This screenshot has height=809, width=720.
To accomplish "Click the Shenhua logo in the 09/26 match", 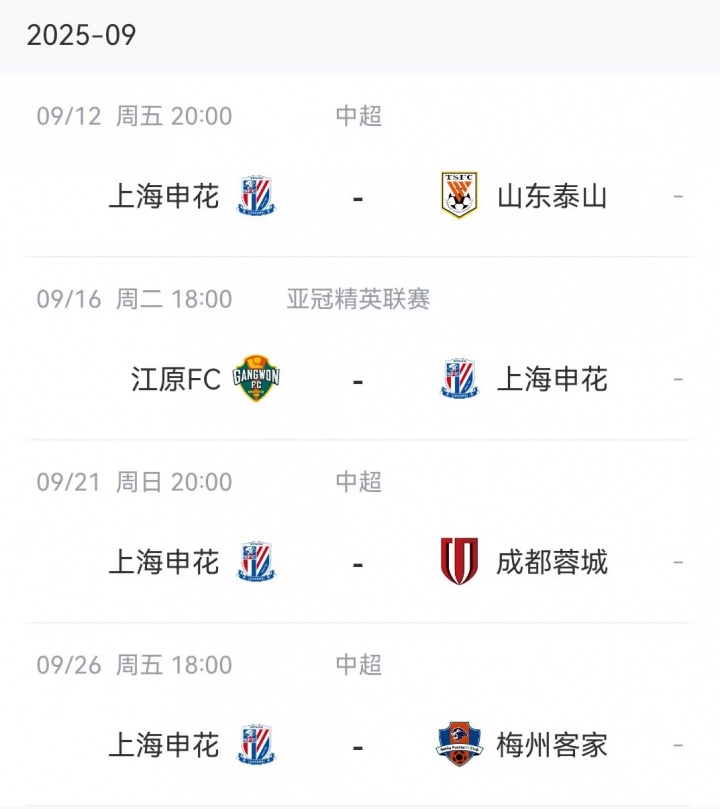I will [x=254, y=745].
